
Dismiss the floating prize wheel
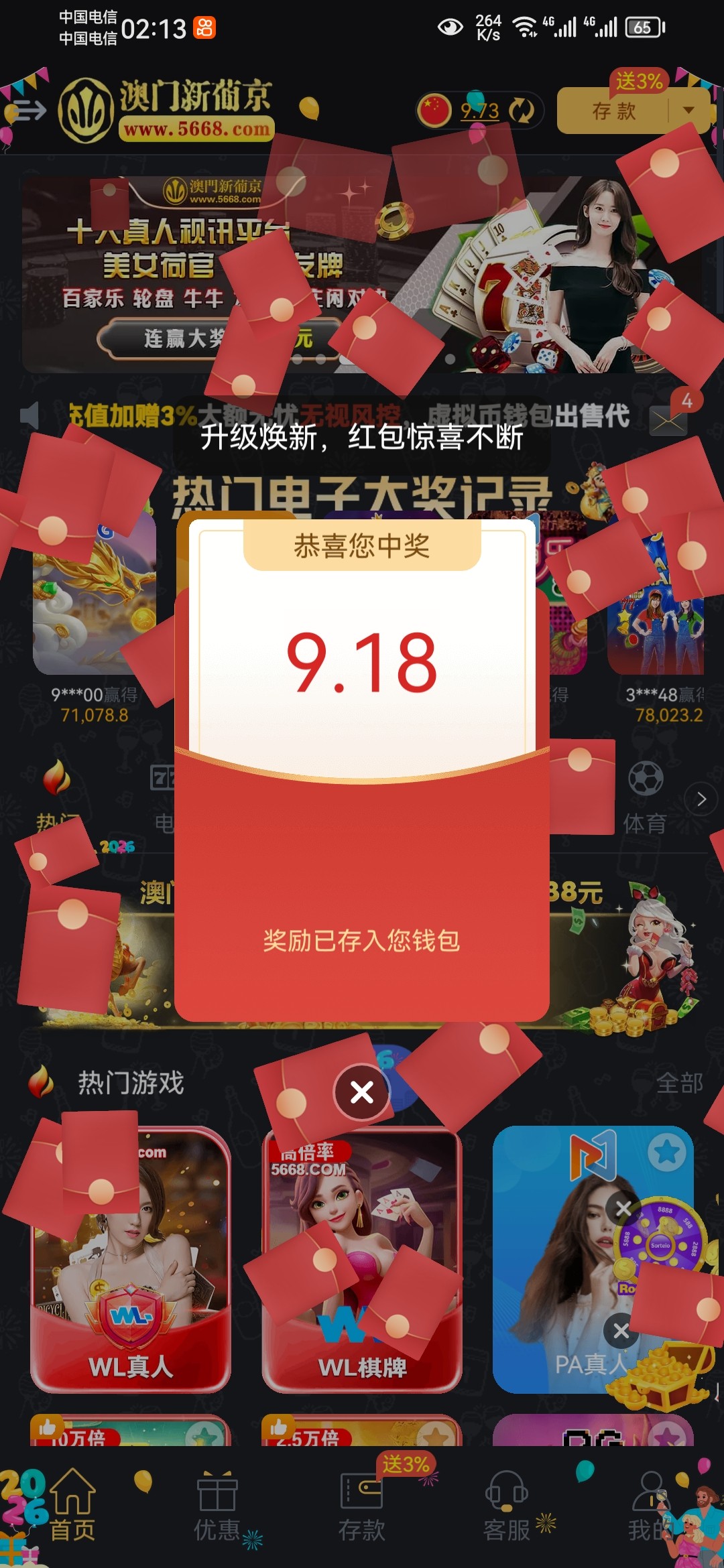tap(623, 1208)
